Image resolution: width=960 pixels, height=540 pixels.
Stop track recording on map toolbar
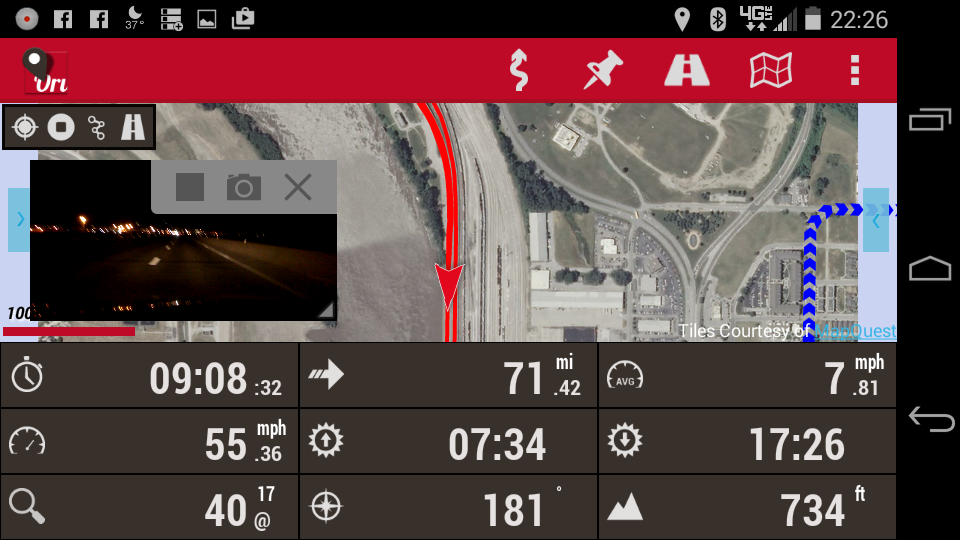point(62,127)
